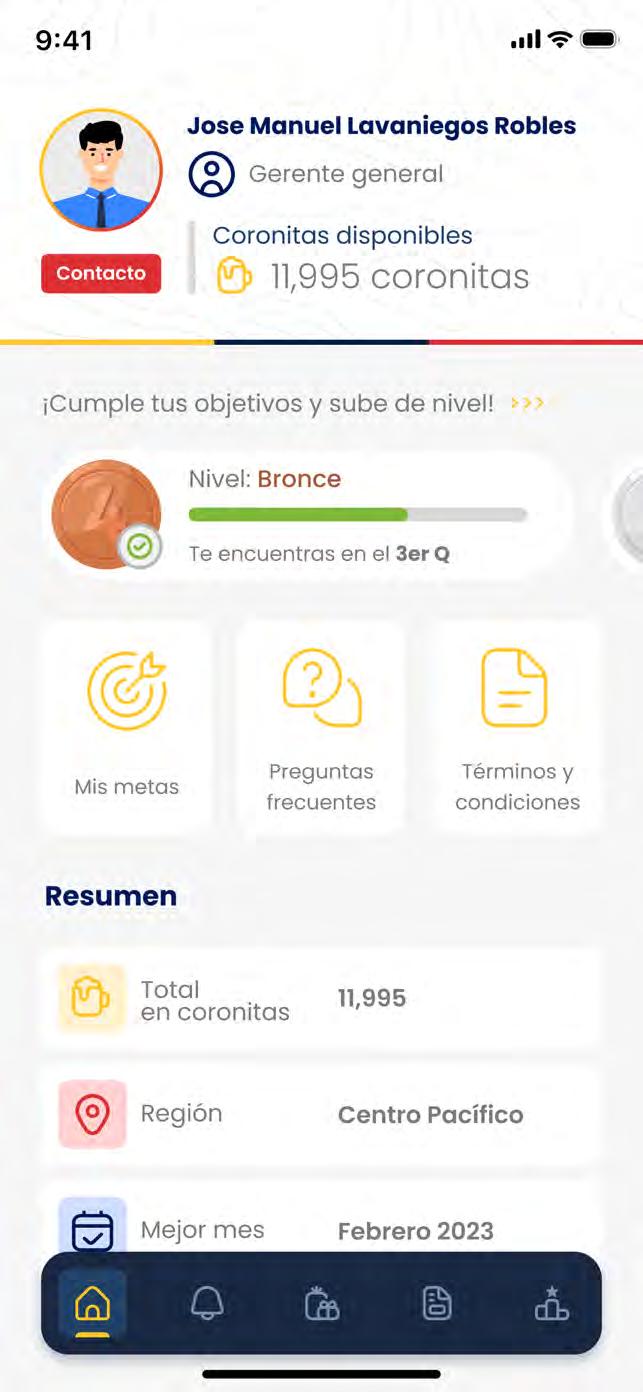Open Preguntas frecuentes

[321, 725]
